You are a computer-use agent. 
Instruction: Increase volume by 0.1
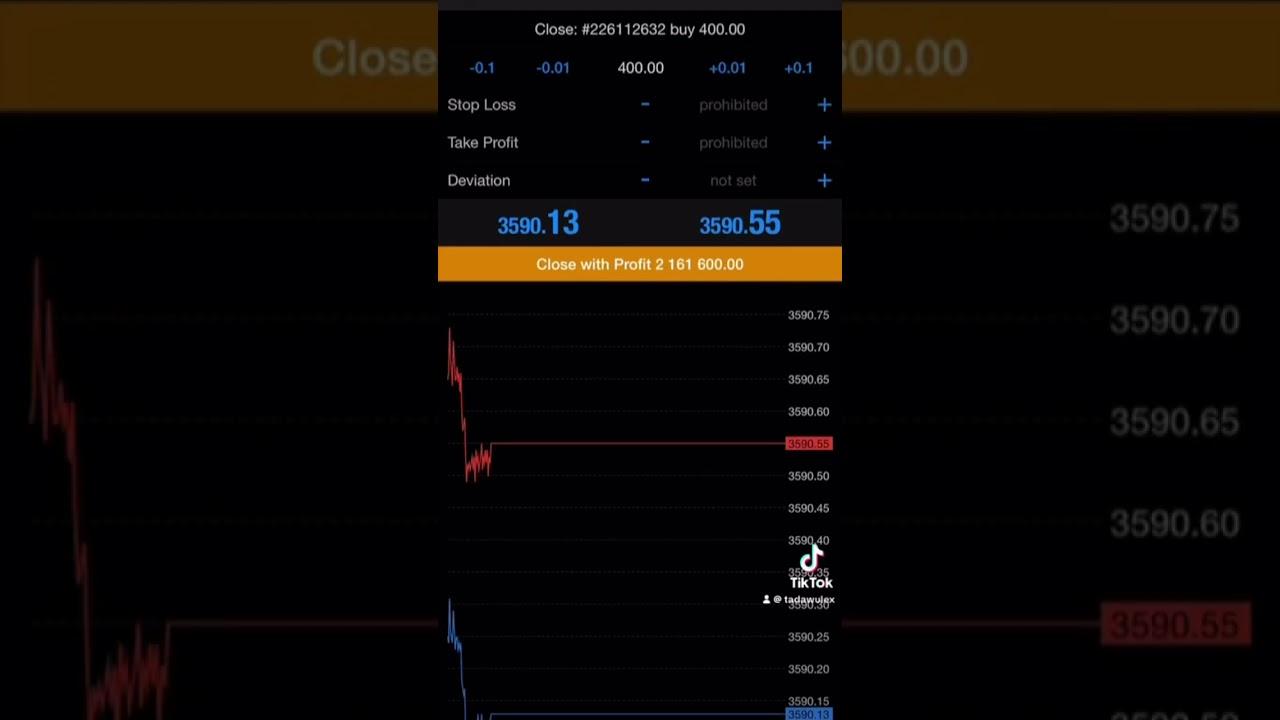(798, 68)
